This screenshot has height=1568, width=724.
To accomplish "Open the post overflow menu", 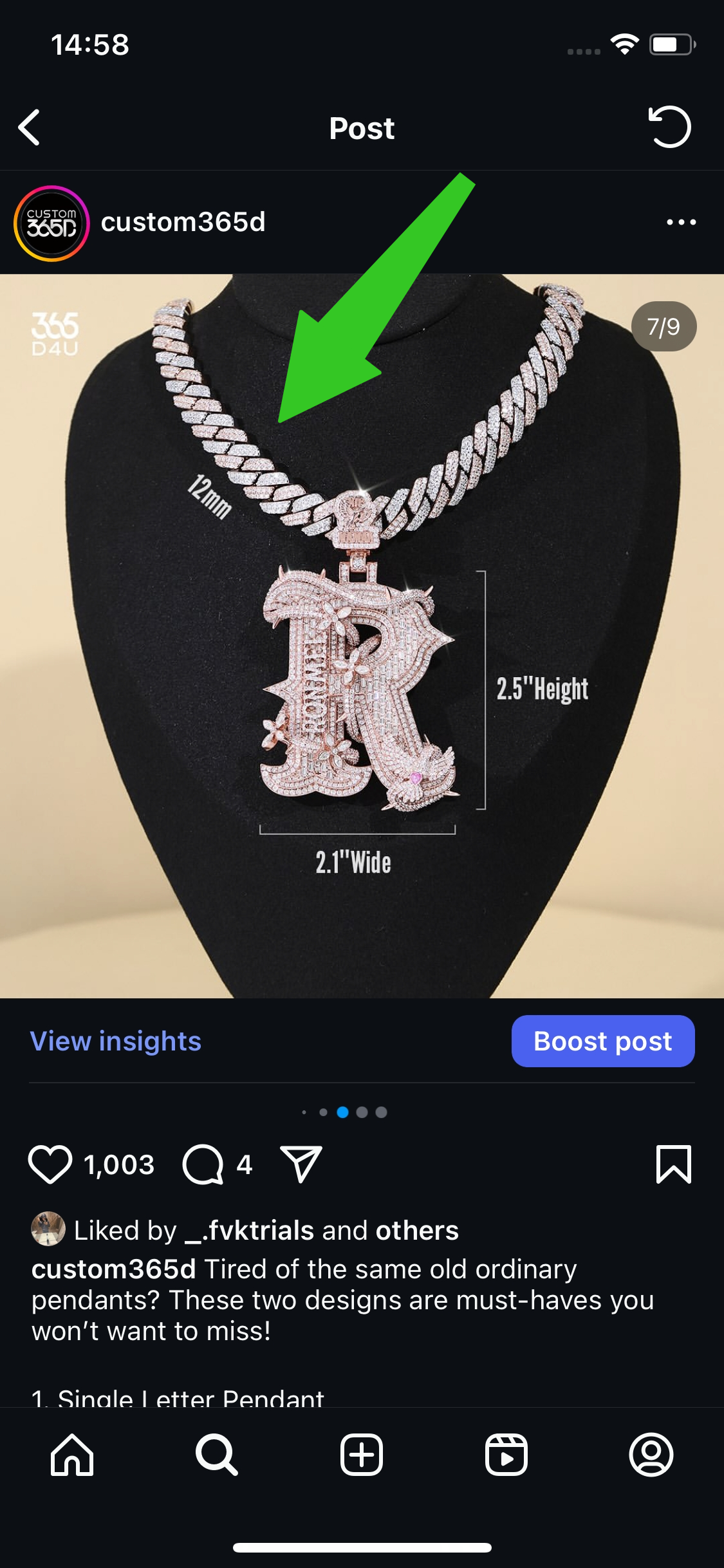I will 681,222.
